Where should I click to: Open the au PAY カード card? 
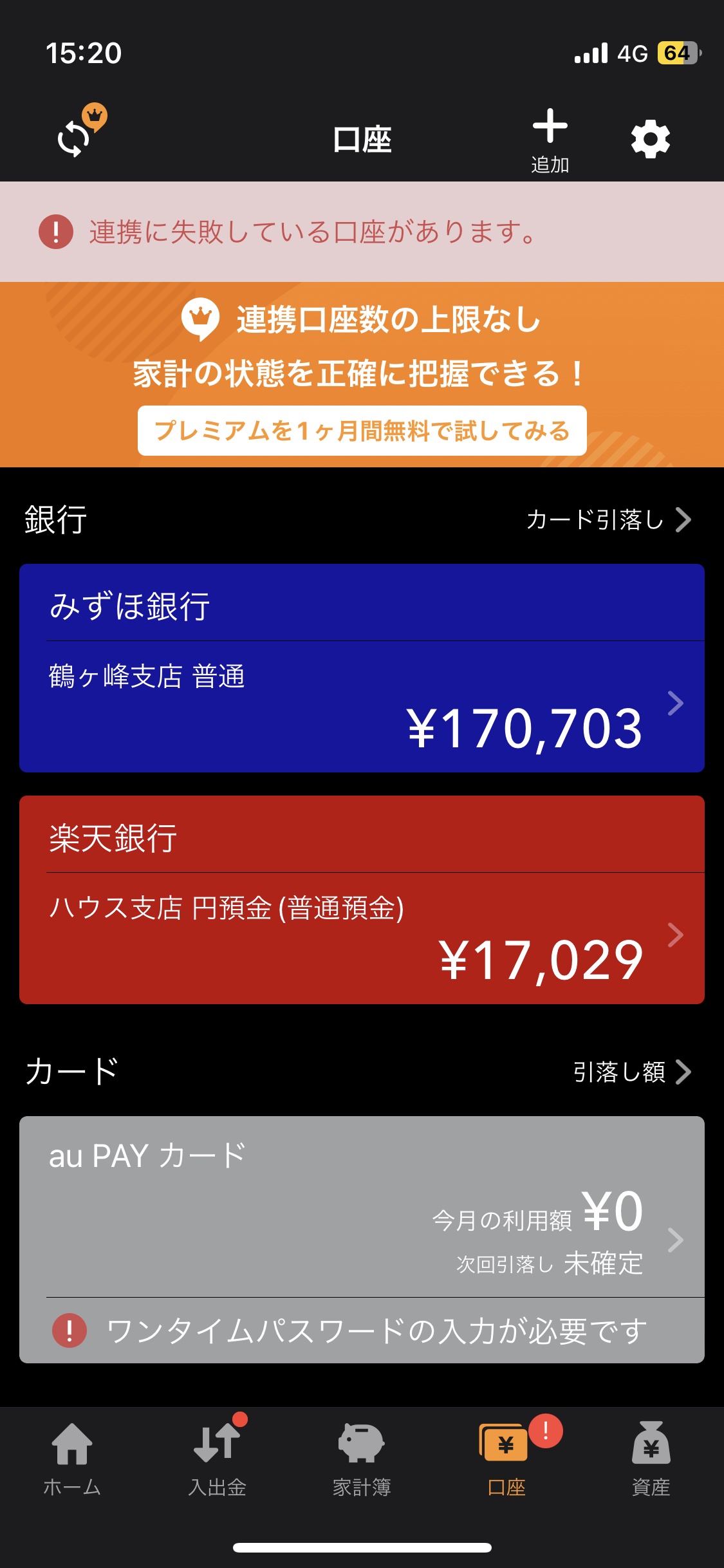[362, 1206]
